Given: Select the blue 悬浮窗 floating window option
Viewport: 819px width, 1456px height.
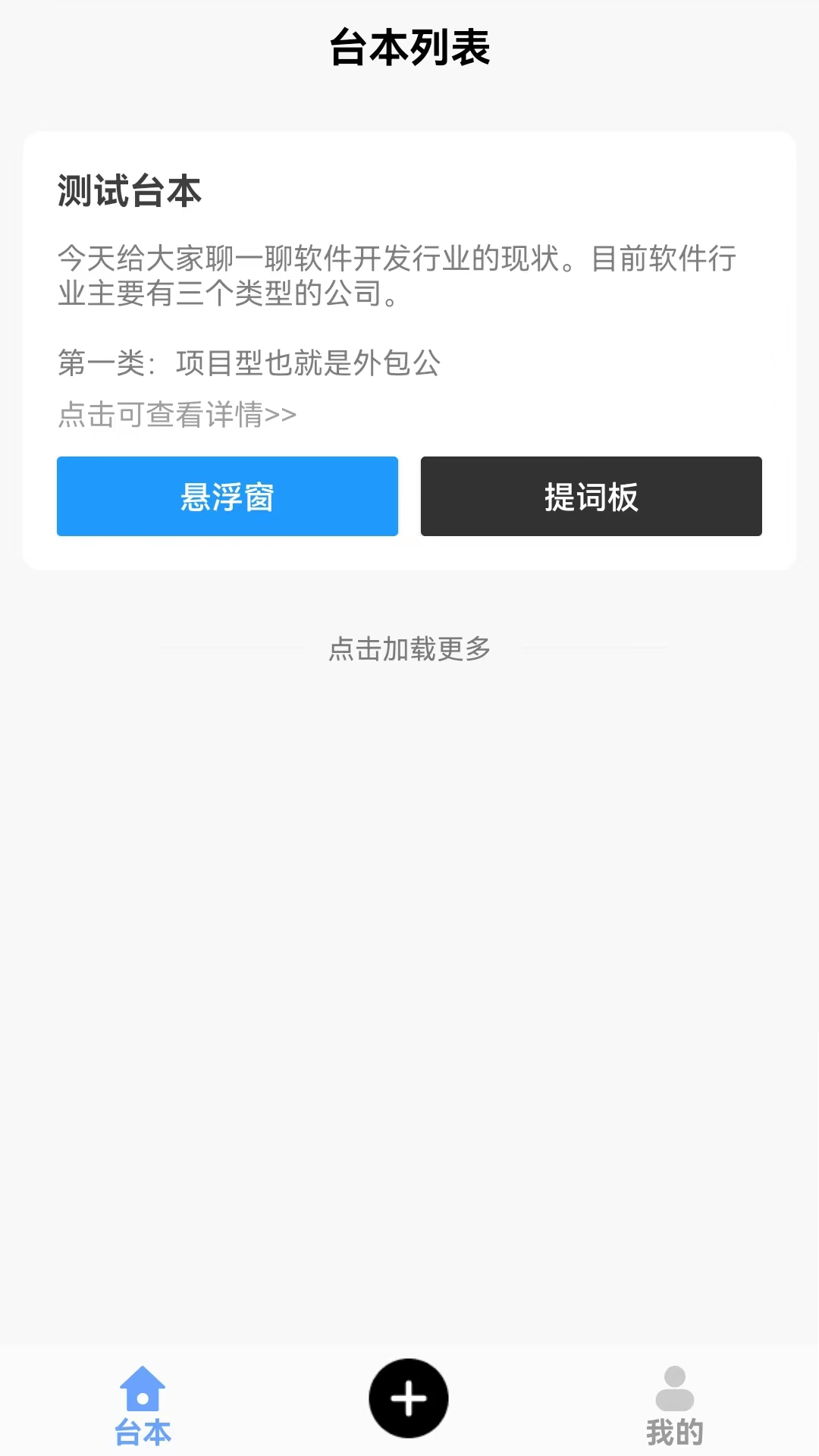Looking at the screenshot, I should pos(227,495).
